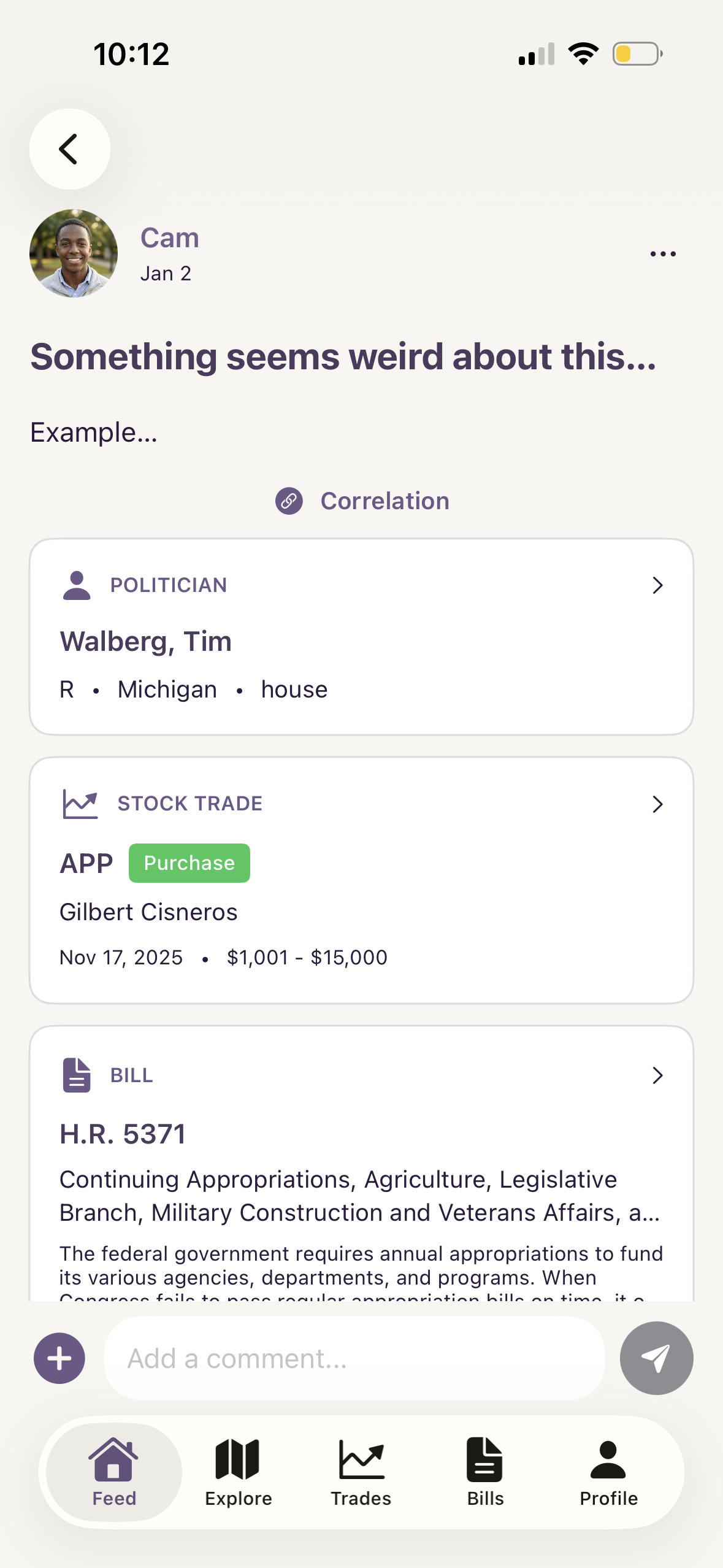Tap the plus attachment button near comment field

(x=59, y=1358)
